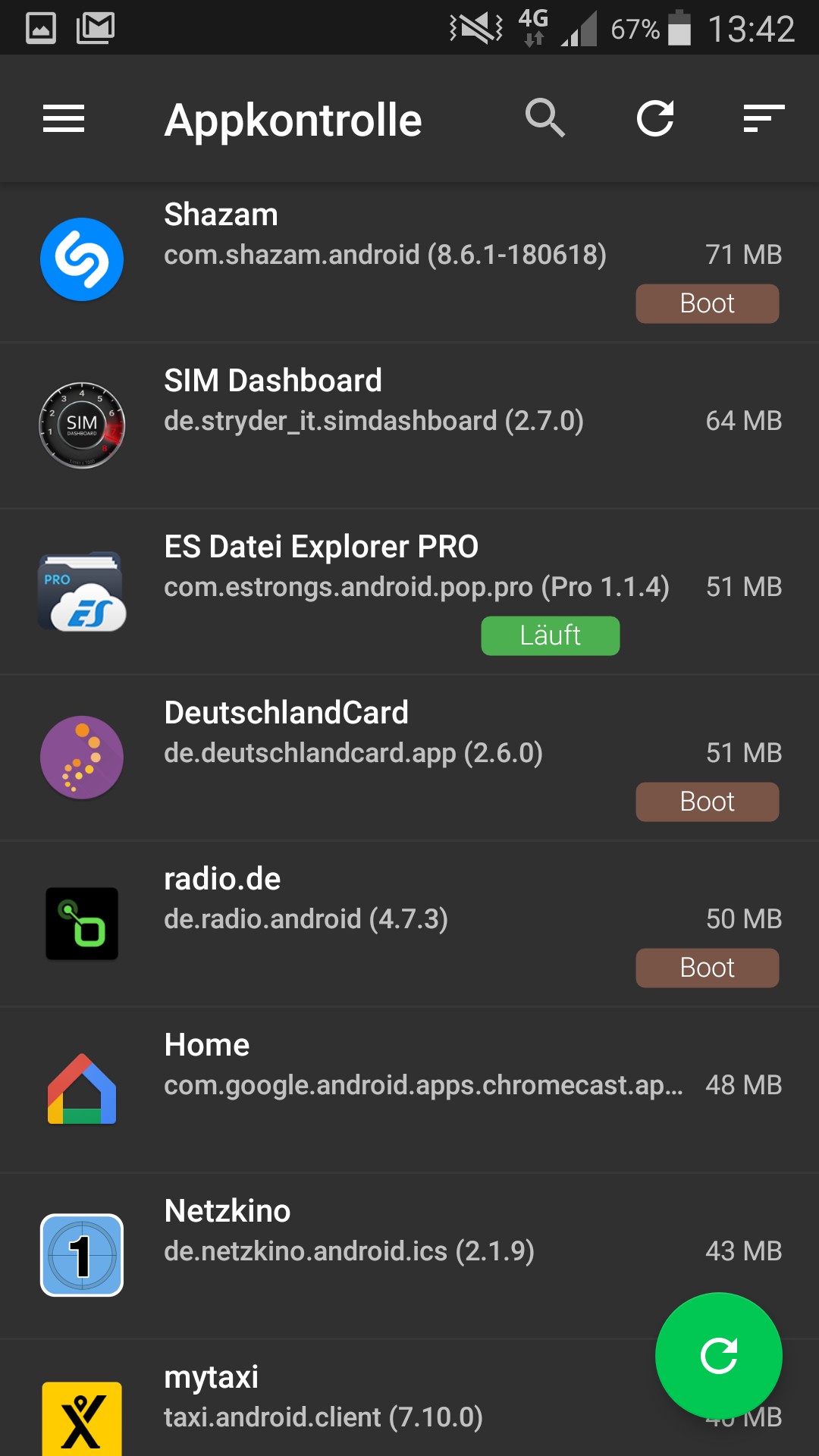This screenshot has height=1456, width=819.
Task: Open the hamburger navigation drawer
Action: [x=64, y=119]
